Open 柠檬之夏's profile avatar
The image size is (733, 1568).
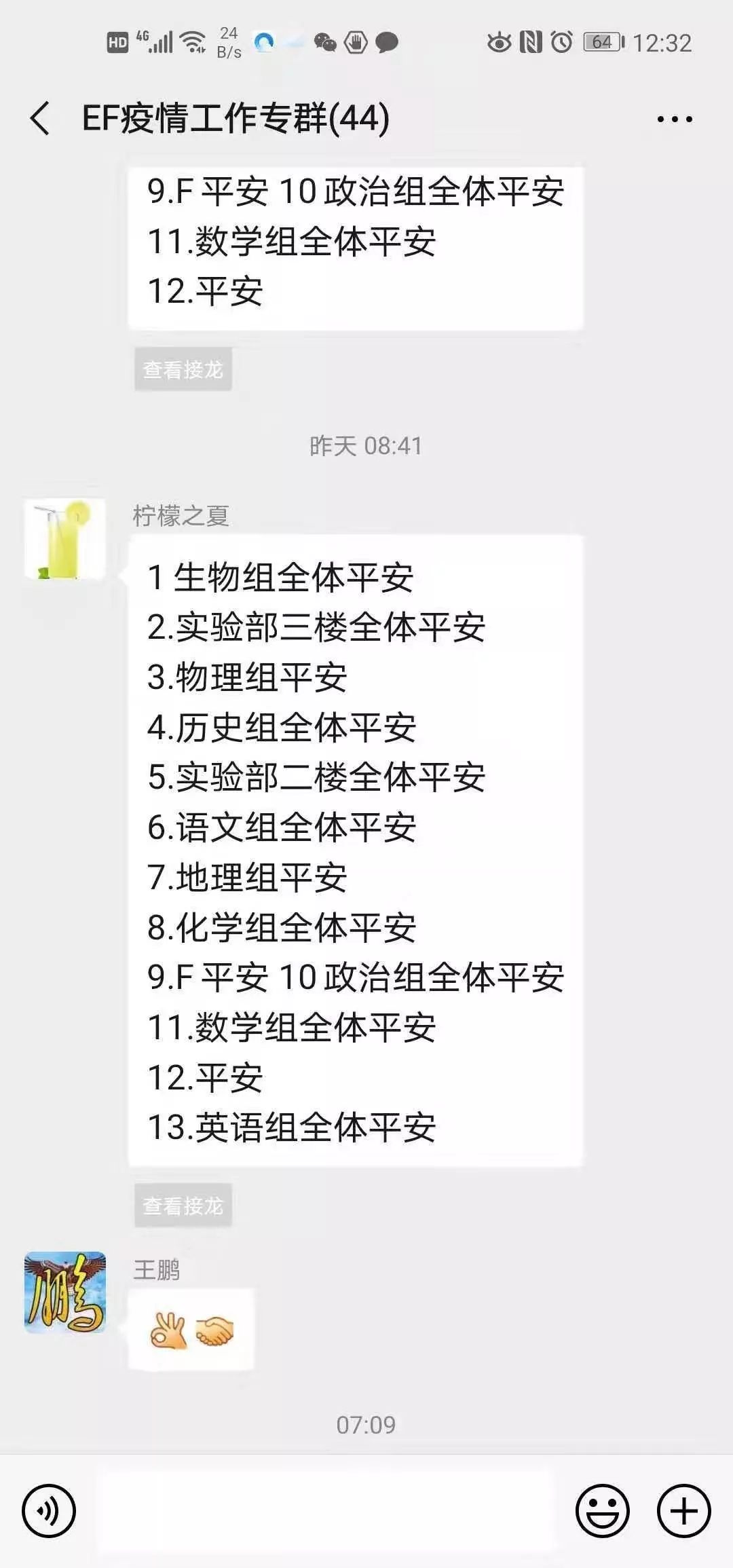pyautogui.click(x=65, y=539)
